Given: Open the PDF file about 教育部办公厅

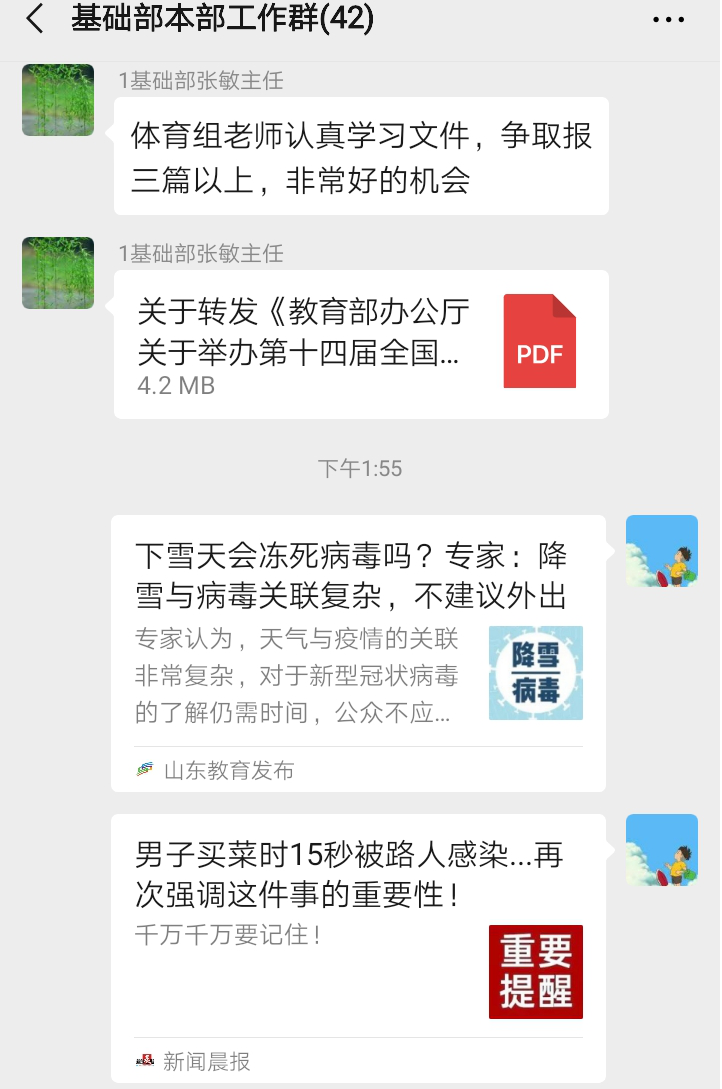Looking at the screenshot, I should pyautogui.click(x=360, y=344).
